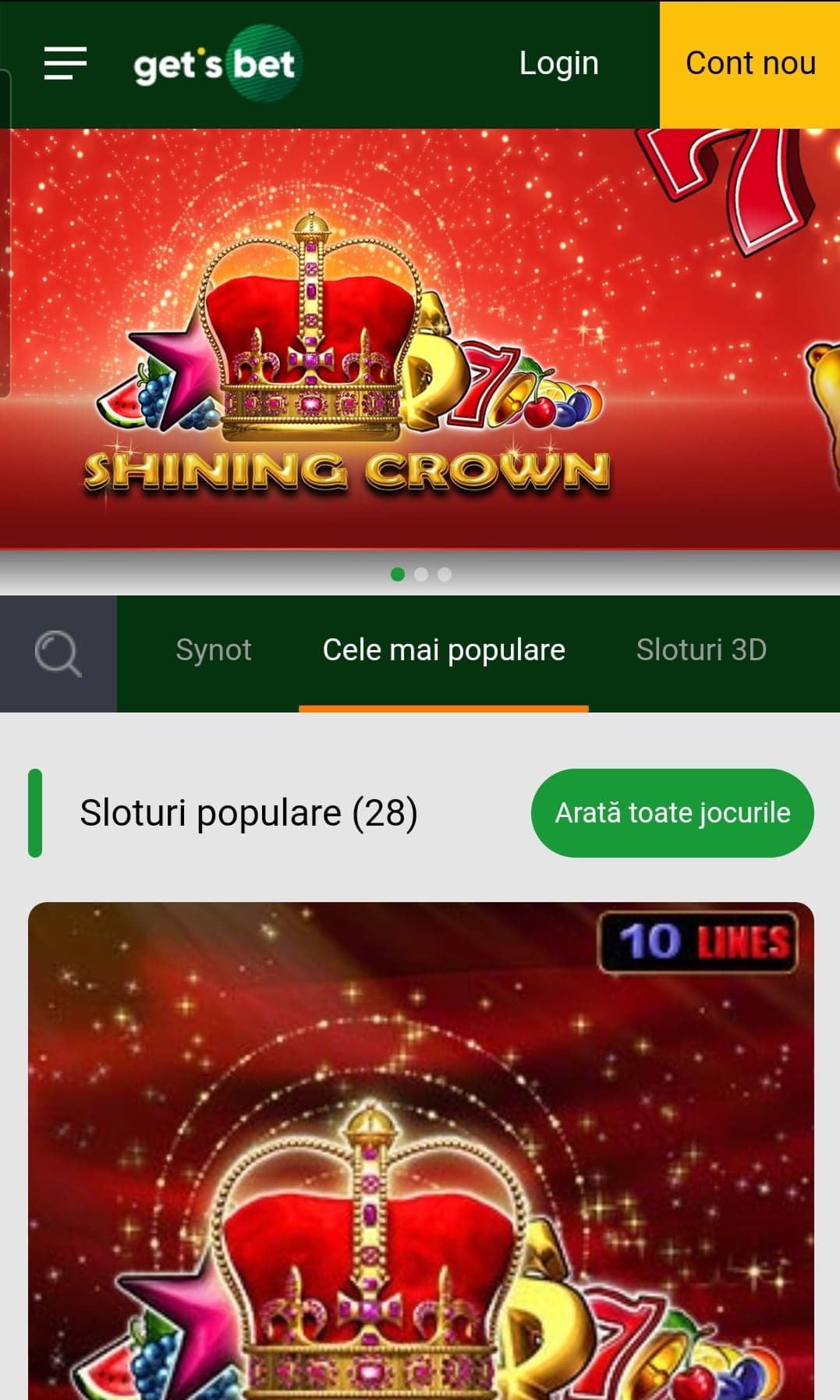Show all games with Arată toate jocurile
Viewport: 840px width, 1400px height.
tap(672, 812)
